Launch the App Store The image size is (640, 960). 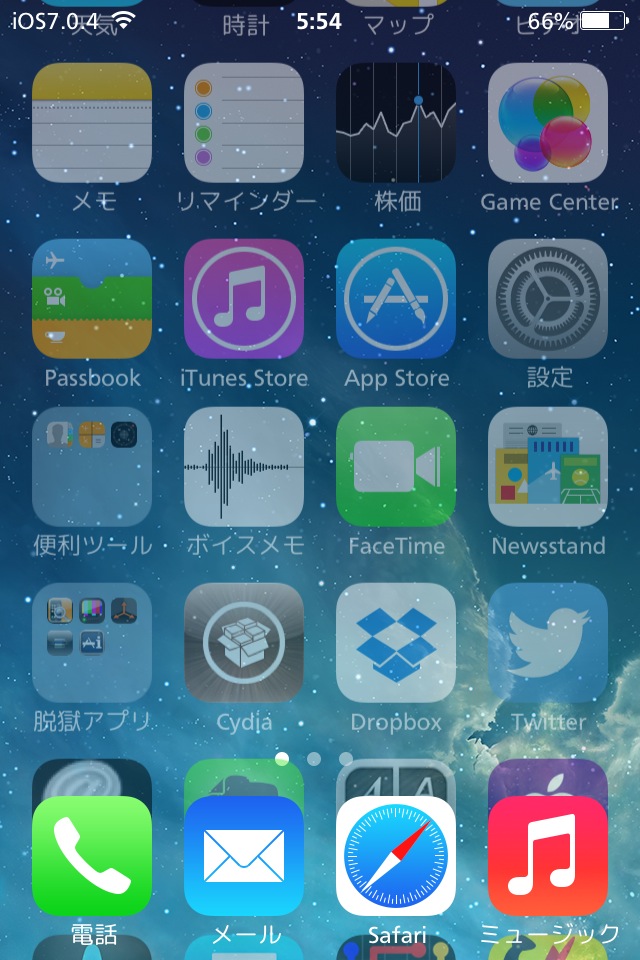396,299
